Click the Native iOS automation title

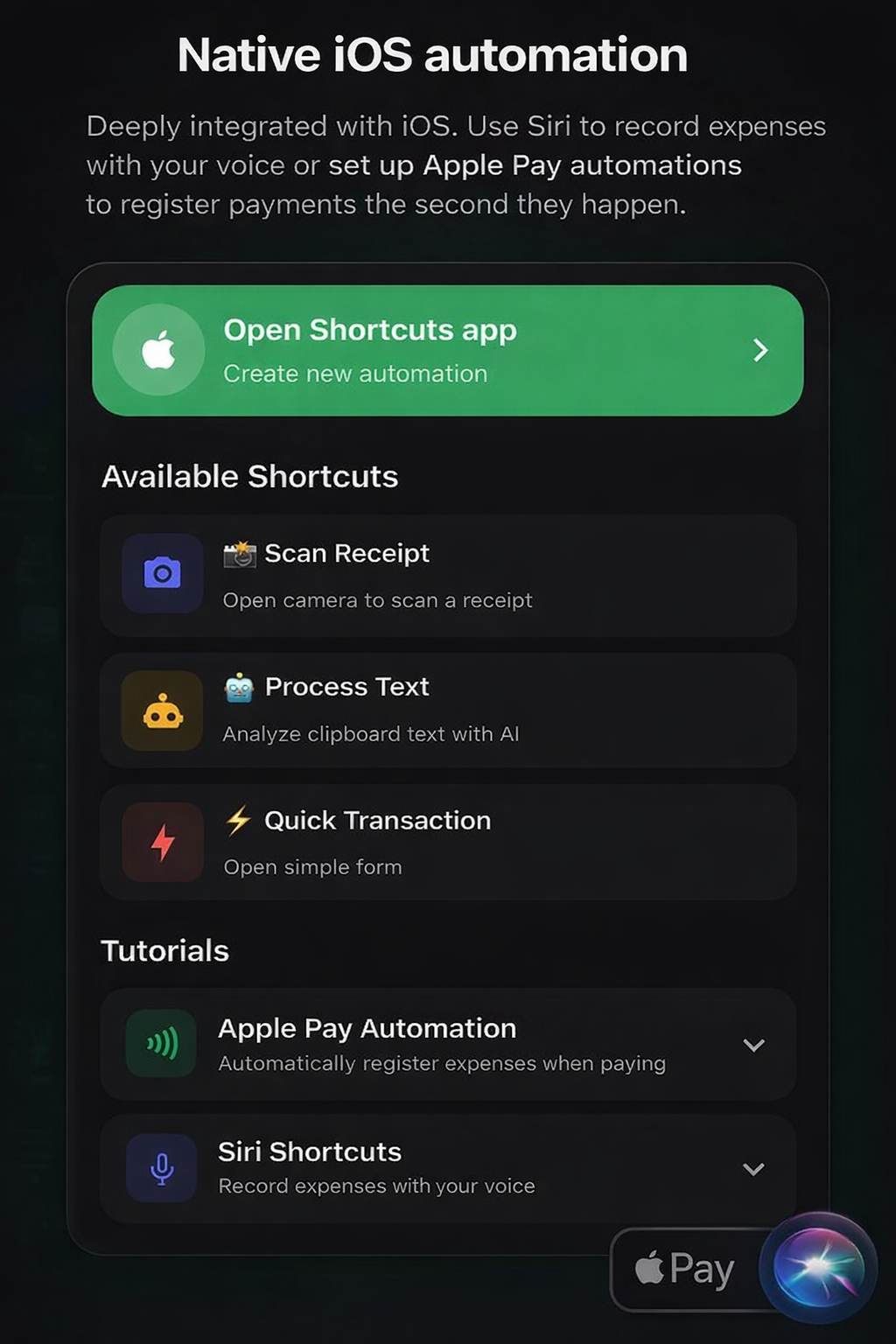(x=431, y=54)
